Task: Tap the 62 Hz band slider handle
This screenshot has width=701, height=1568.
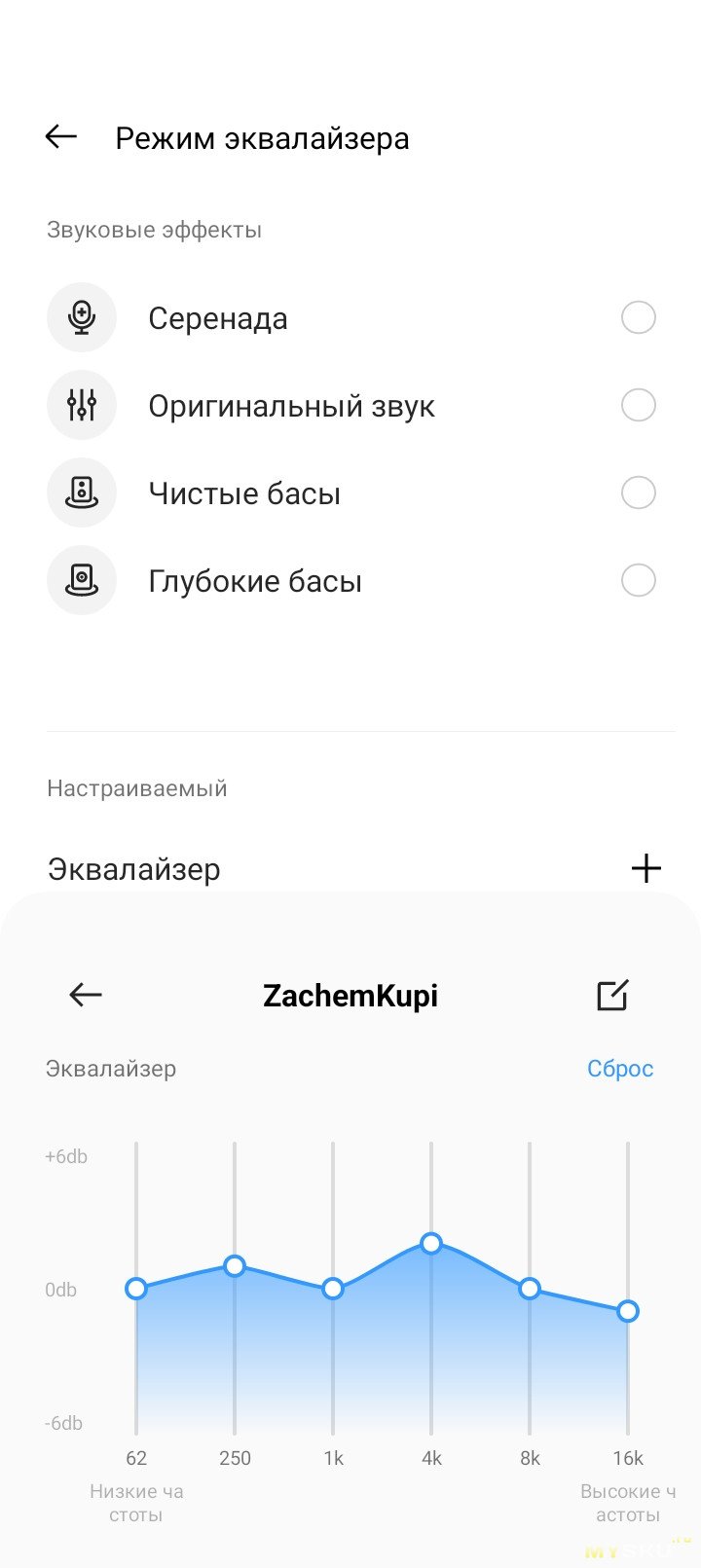Action: (136, 1289)
